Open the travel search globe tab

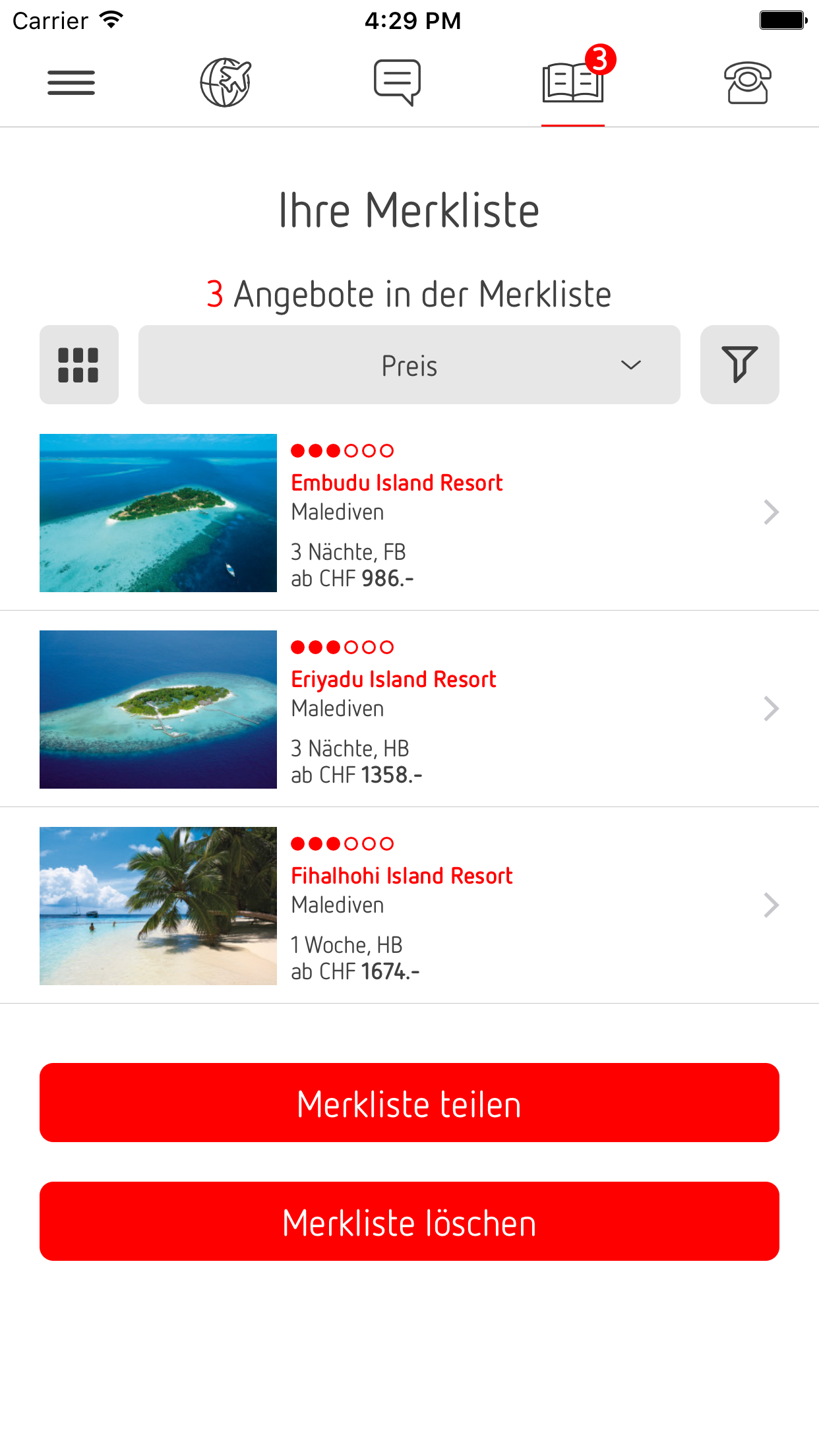[226, 83]
